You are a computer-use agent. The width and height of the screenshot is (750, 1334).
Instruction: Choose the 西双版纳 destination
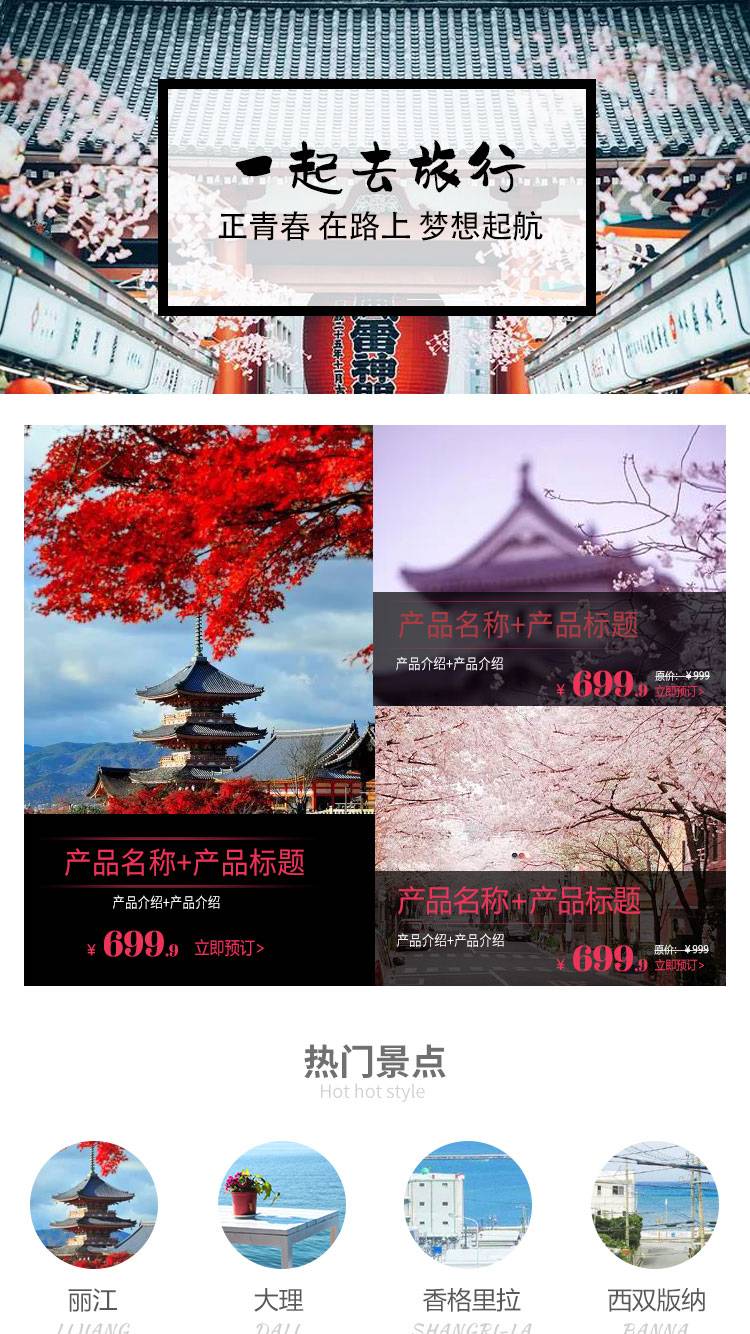tap(655, 1205)
